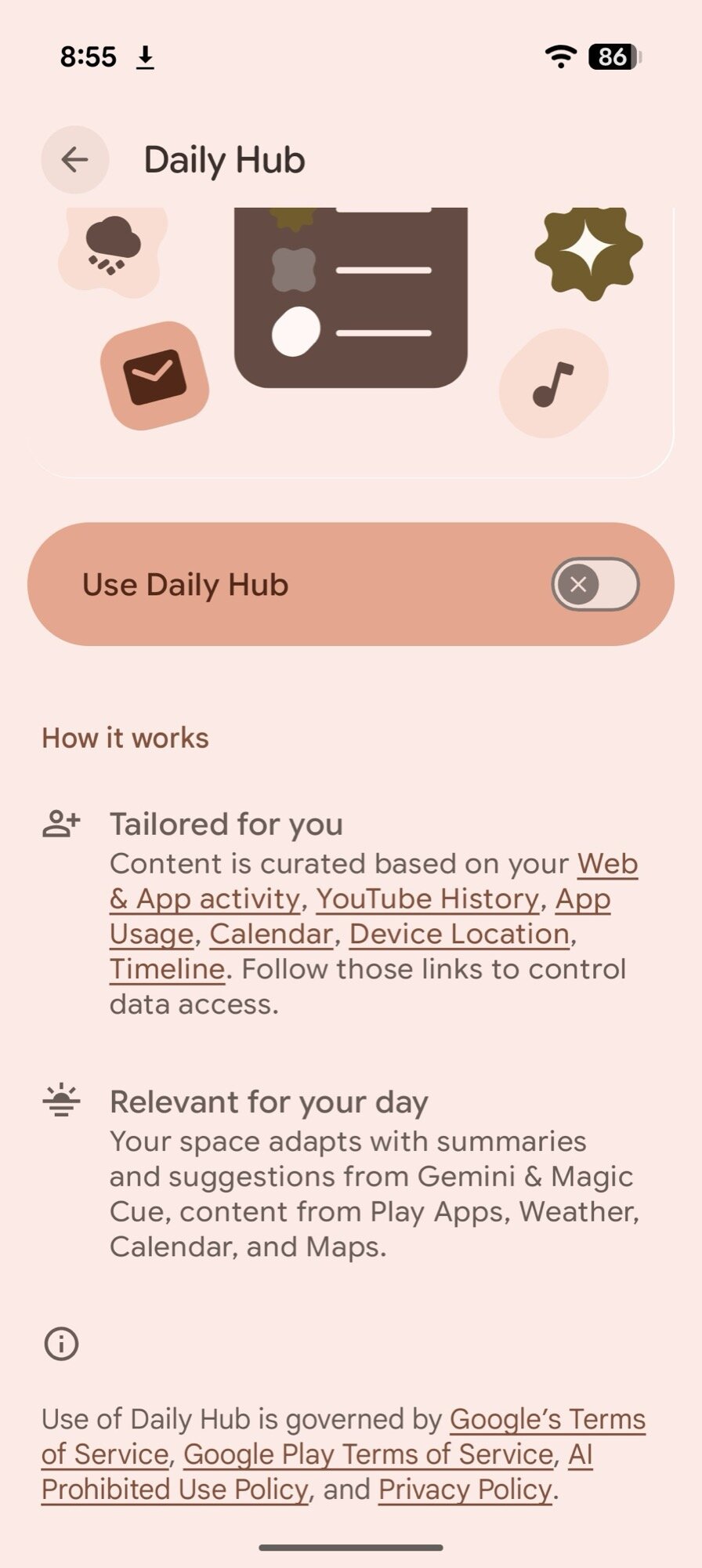Follow the Timeline link
The width and height of the screenshot is (702, 1568).
coord(167,969)
